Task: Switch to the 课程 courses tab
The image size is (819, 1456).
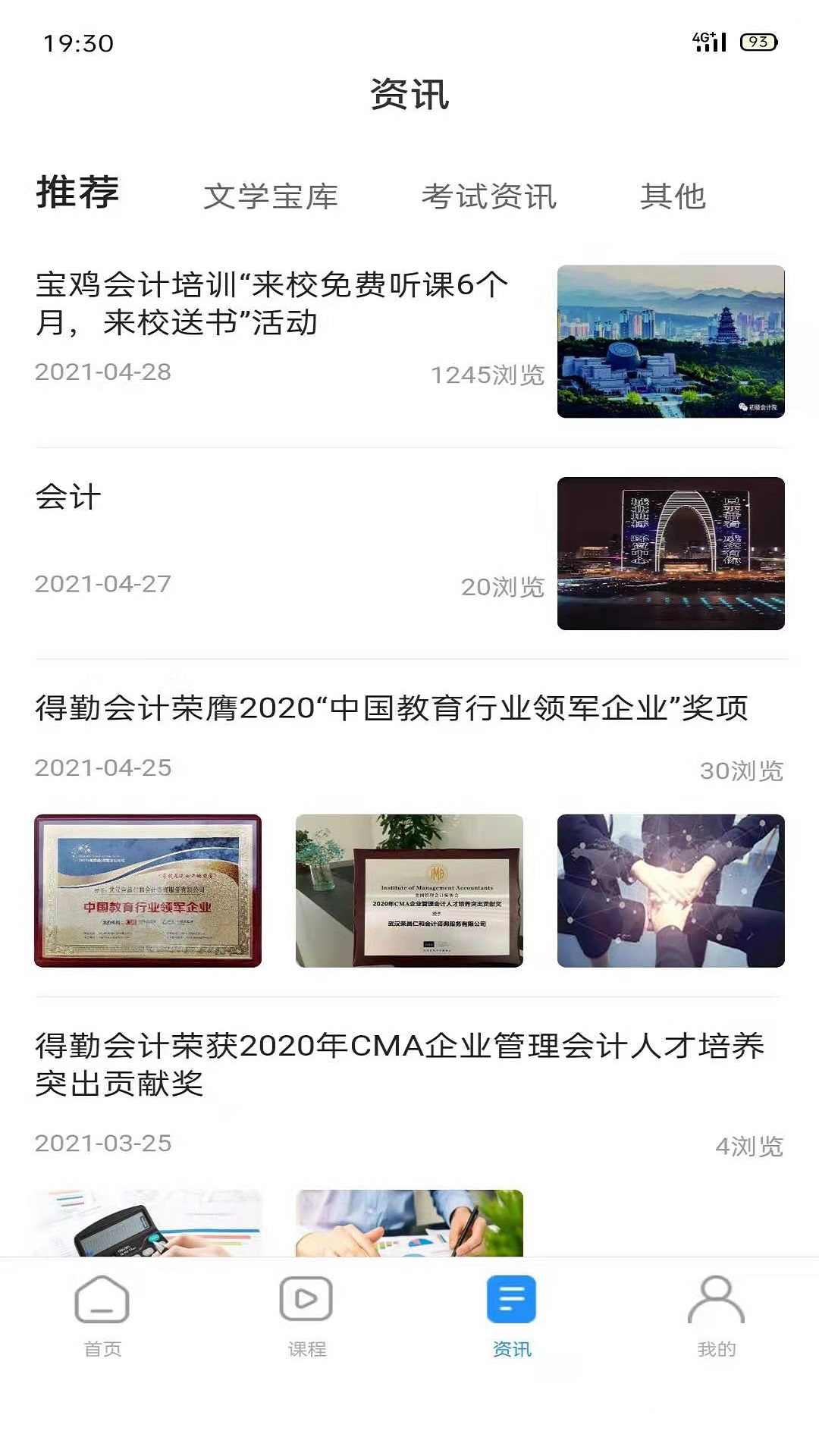Action: (x=306, y=1316)
